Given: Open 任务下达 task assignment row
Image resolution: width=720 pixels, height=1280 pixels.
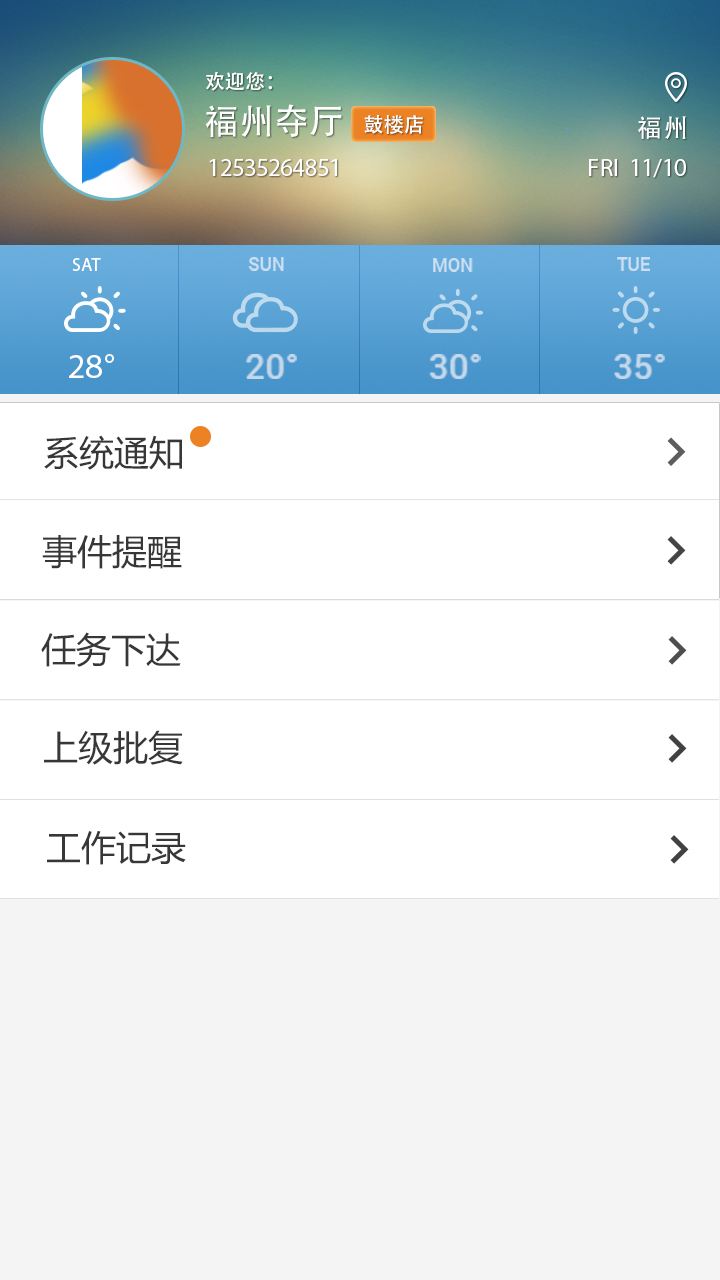Looking at the screenshot, I should pyautogui.click(x=359, y=650).
